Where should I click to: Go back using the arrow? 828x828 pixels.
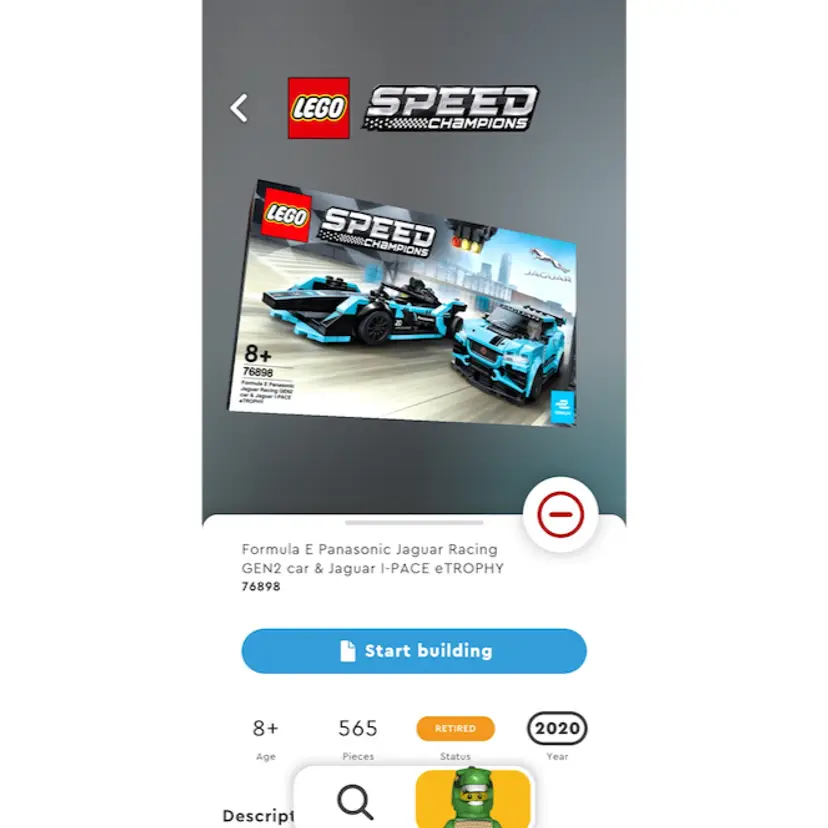tap(239, 108)
